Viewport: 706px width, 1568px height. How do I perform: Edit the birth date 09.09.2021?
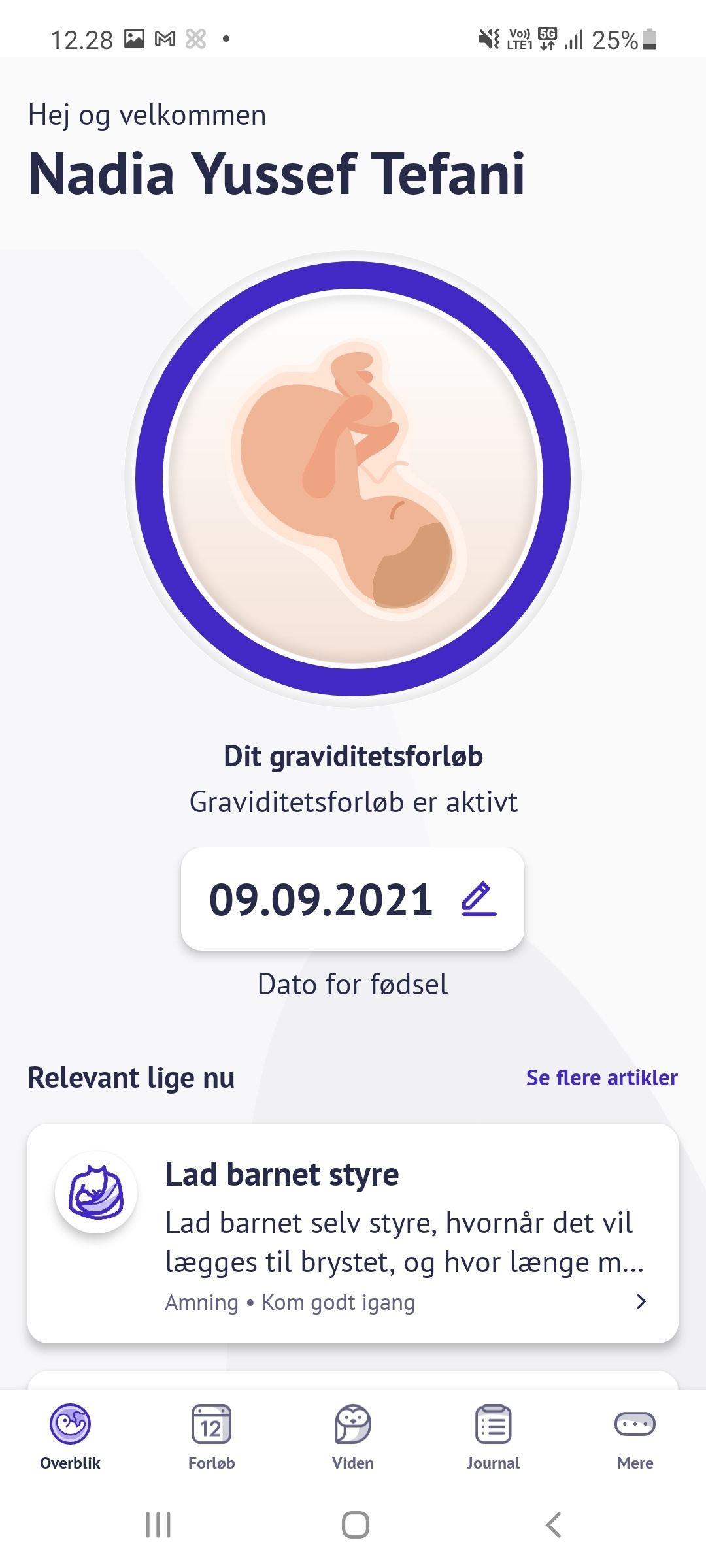click(x=479, y=899)
